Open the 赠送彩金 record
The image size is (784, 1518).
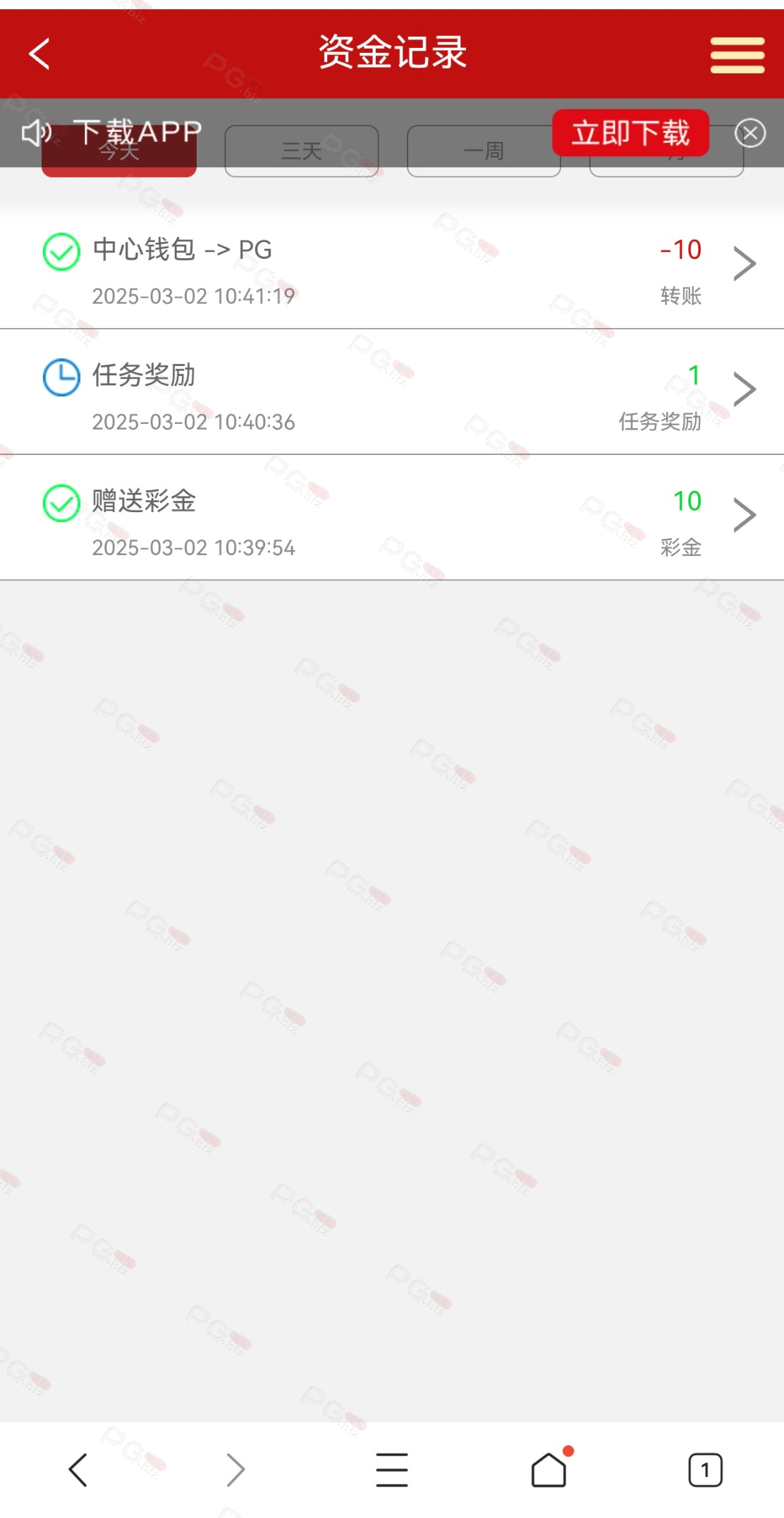(x=392, y=518)
